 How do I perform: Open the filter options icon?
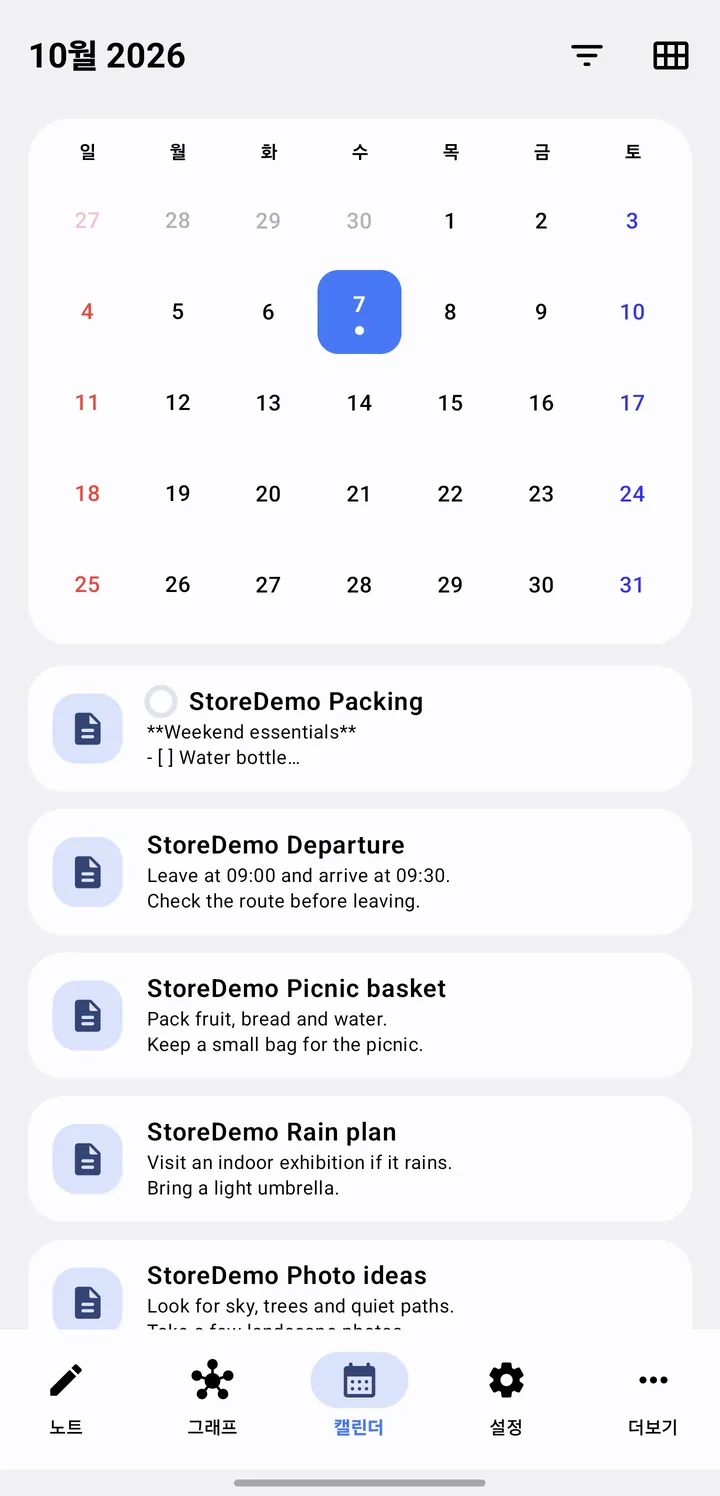[x=587, y=56]
